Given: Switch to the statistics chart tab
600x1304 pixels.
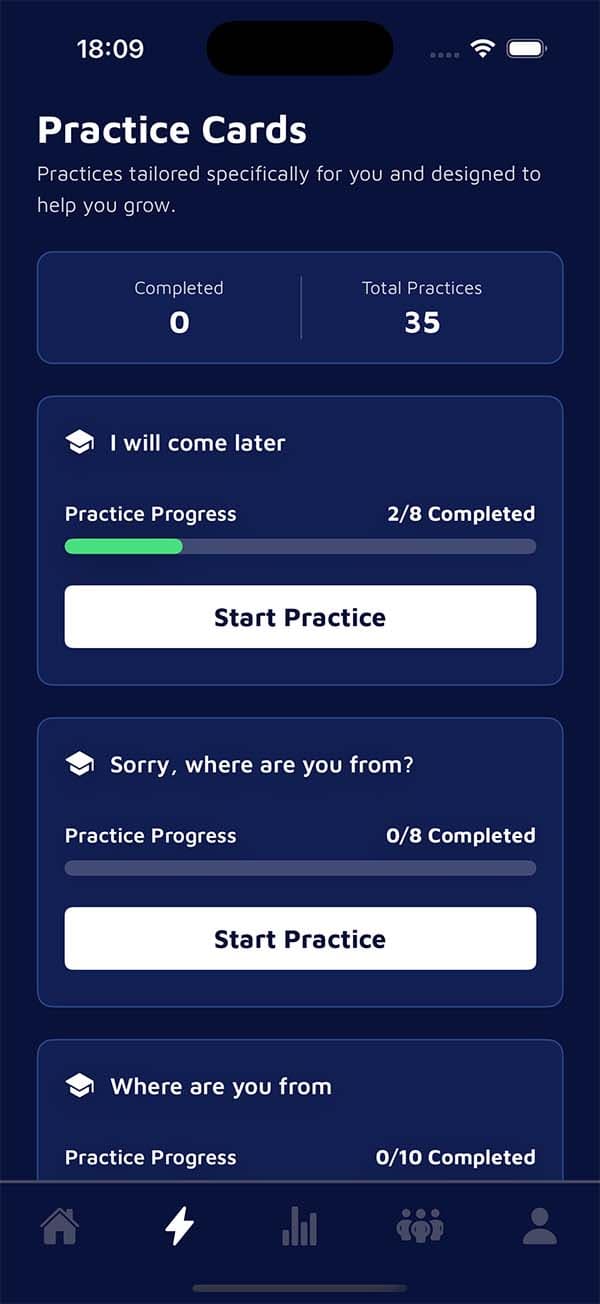Looking at the screenshot, I should point(299,1226).
